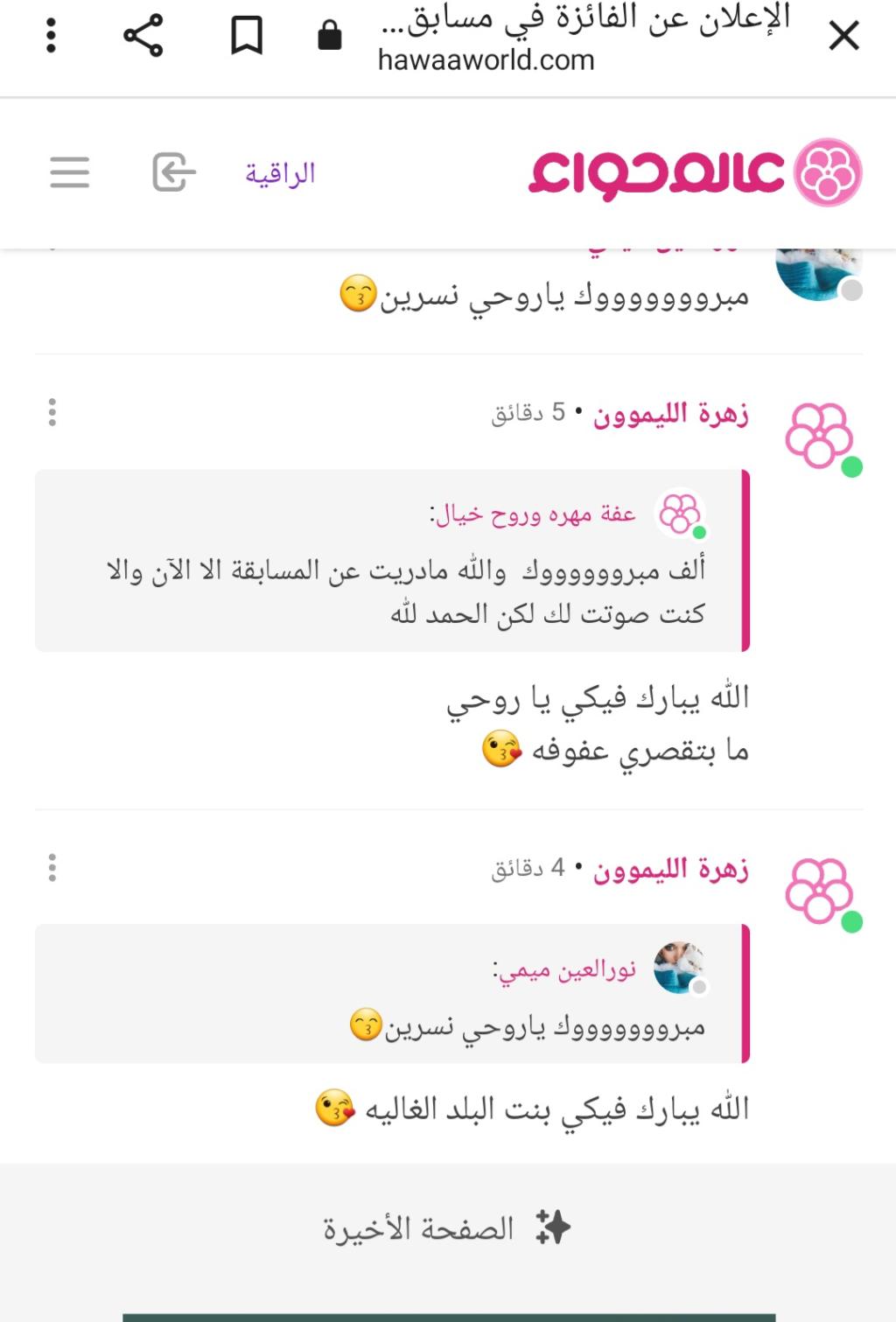Open زهرة الليموون's profile from the 5 دقائق post
Screen dimensions: 896x1322
(671, 414)
